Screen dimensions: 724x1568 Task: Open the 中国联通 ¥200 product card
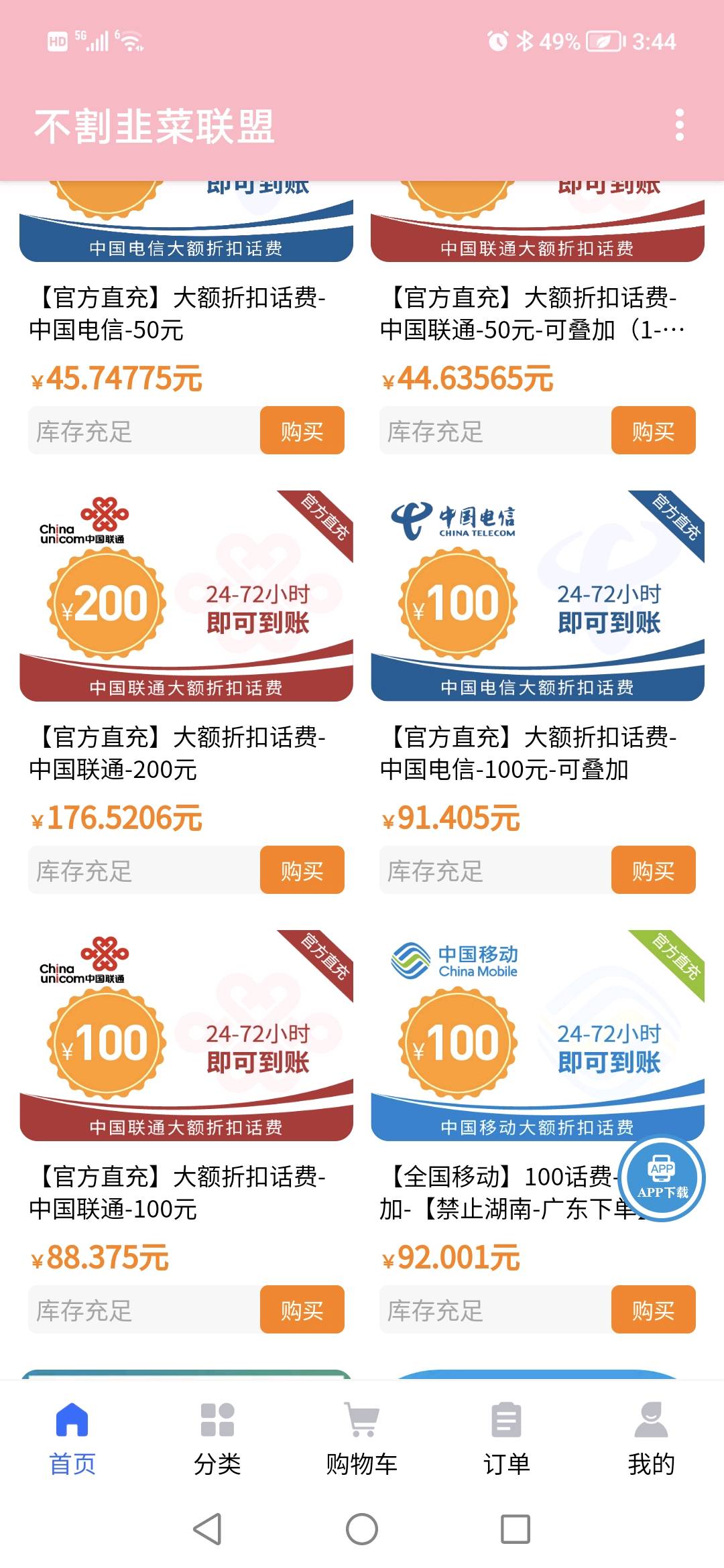(x=186, y=596)
